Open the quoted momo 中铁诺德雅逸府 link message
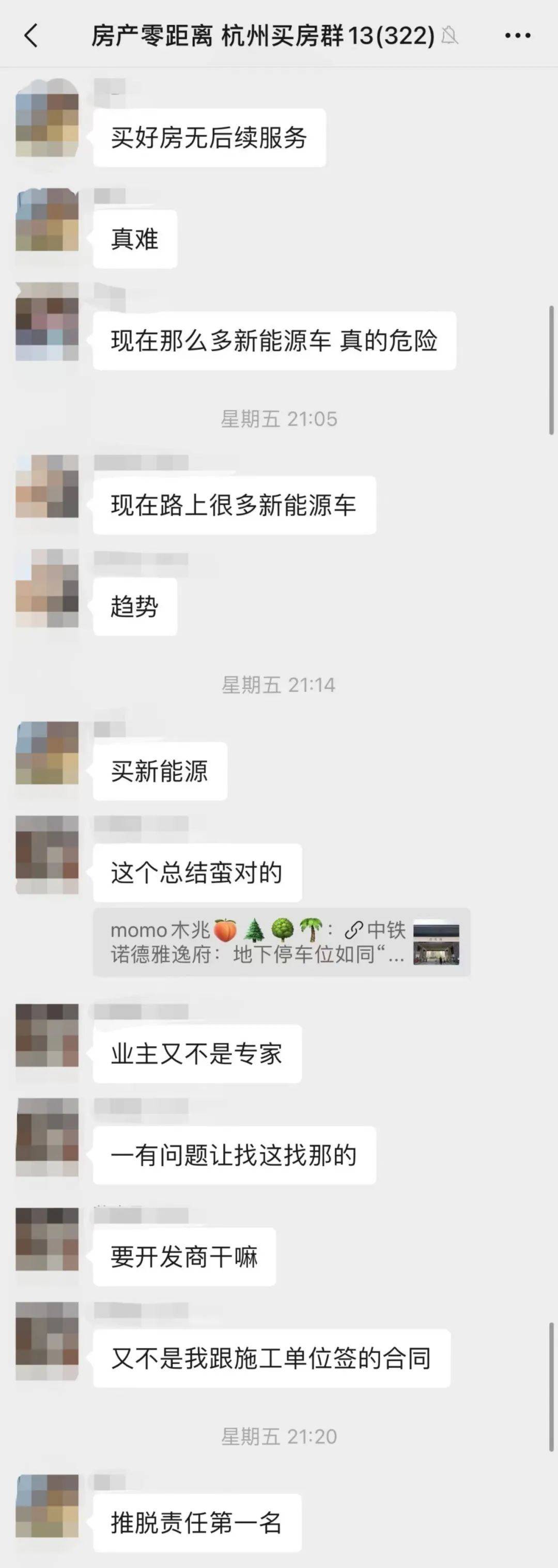 tap(282, 942)
